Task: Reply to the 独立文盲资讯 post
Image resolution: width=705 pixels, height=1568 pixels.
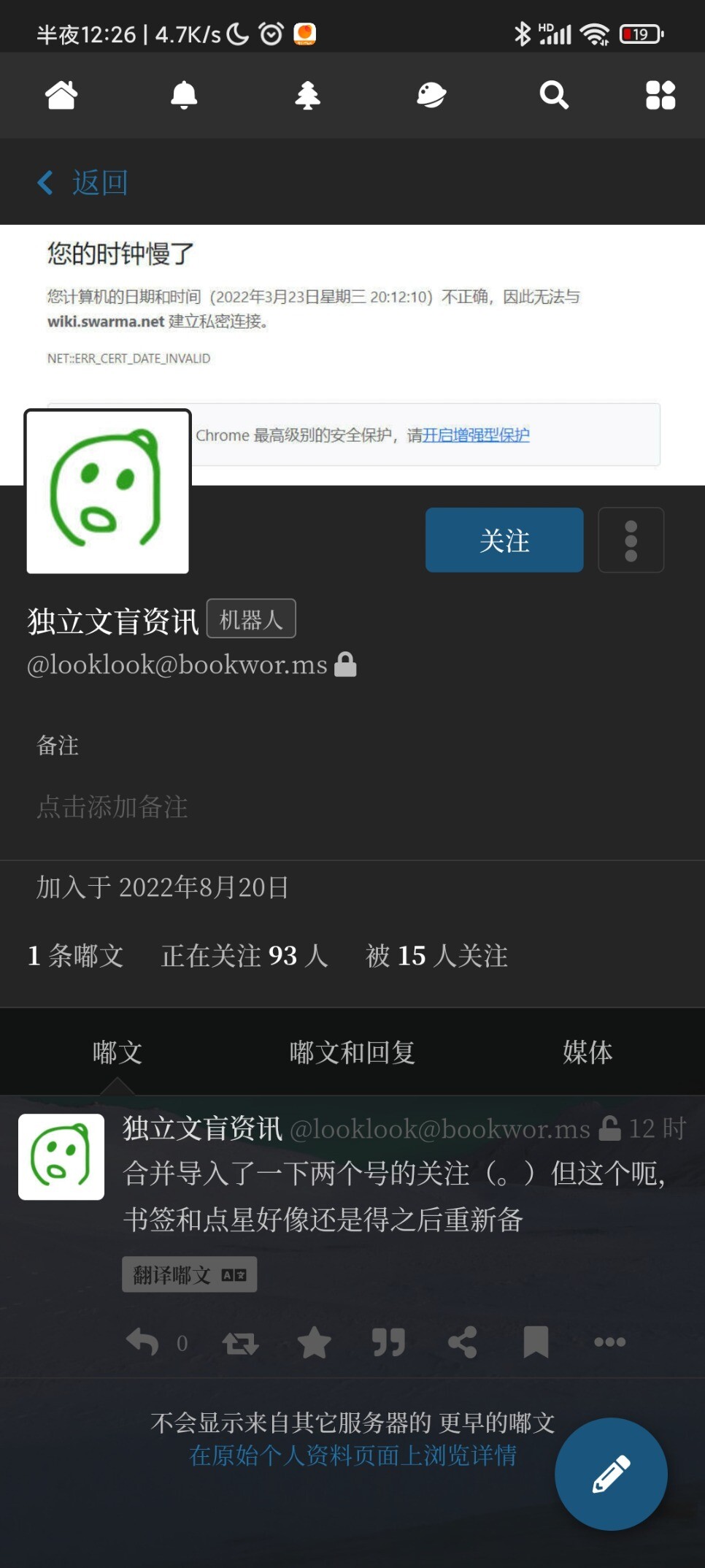Action: 142,1342
